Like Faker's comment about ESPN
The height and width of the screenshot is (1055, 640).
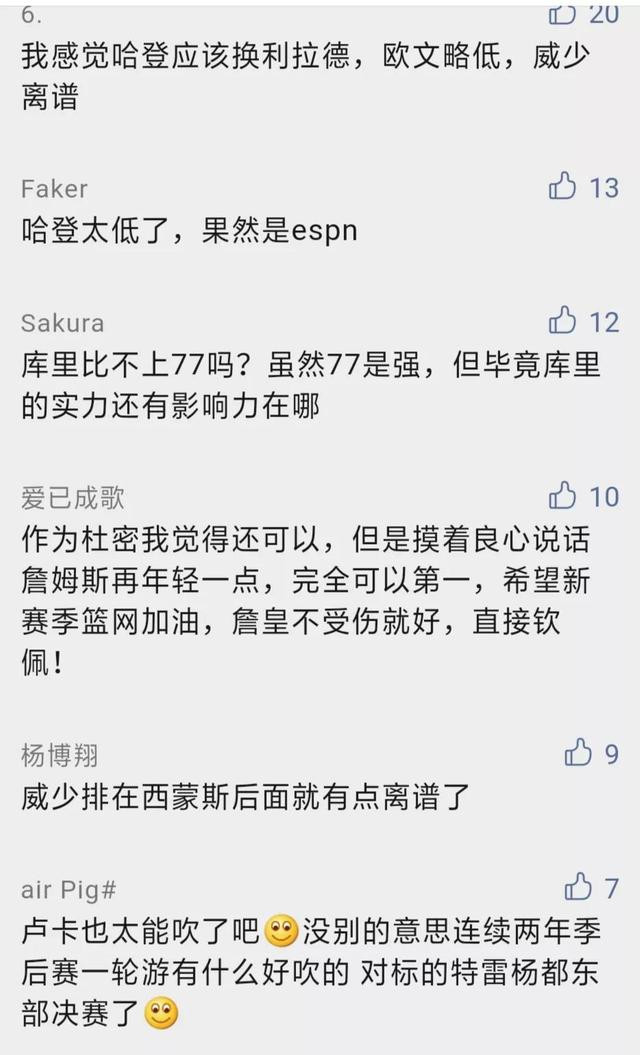(562, 186)
